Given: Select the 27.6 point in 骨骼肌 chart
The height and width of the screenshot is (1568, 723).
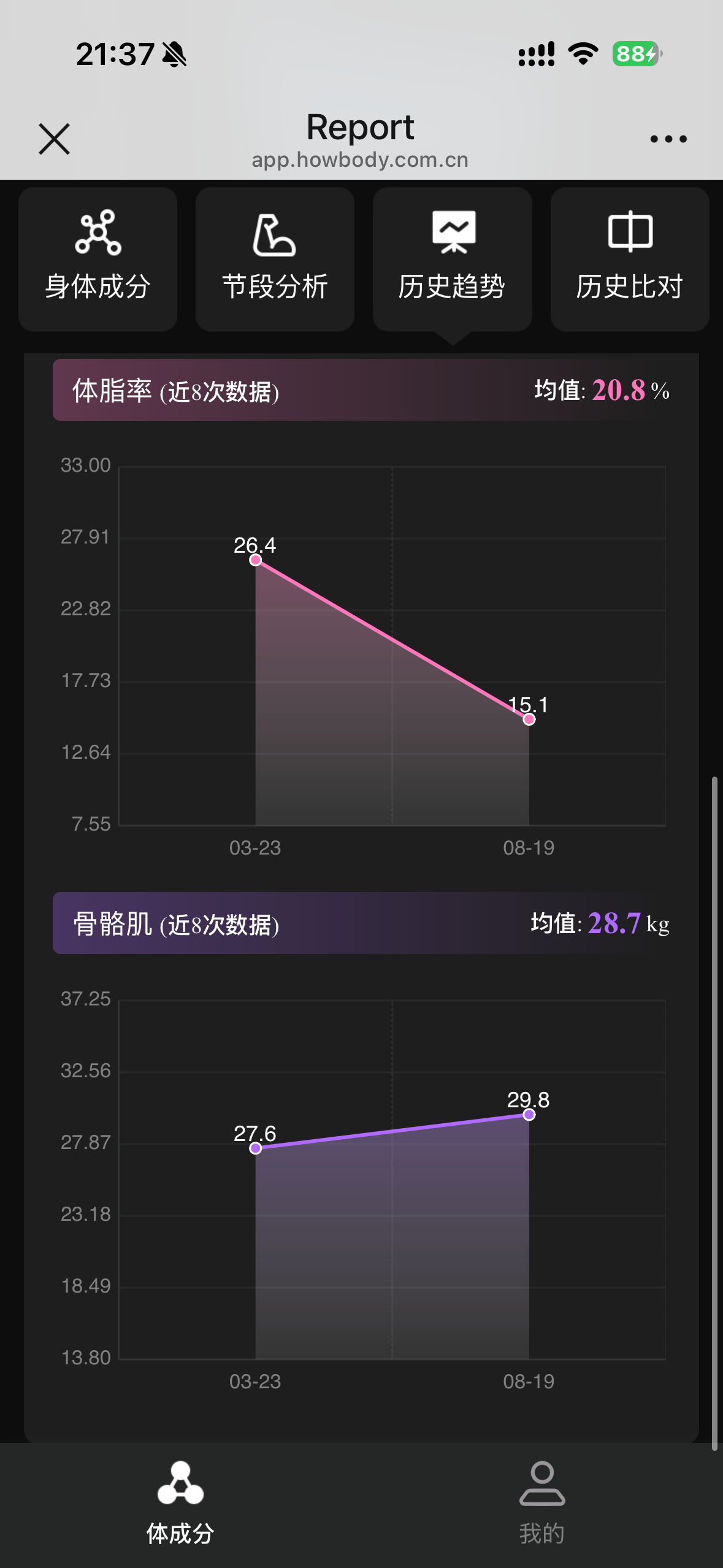Looking at the screenshot, I should (x=256, y=1148).
